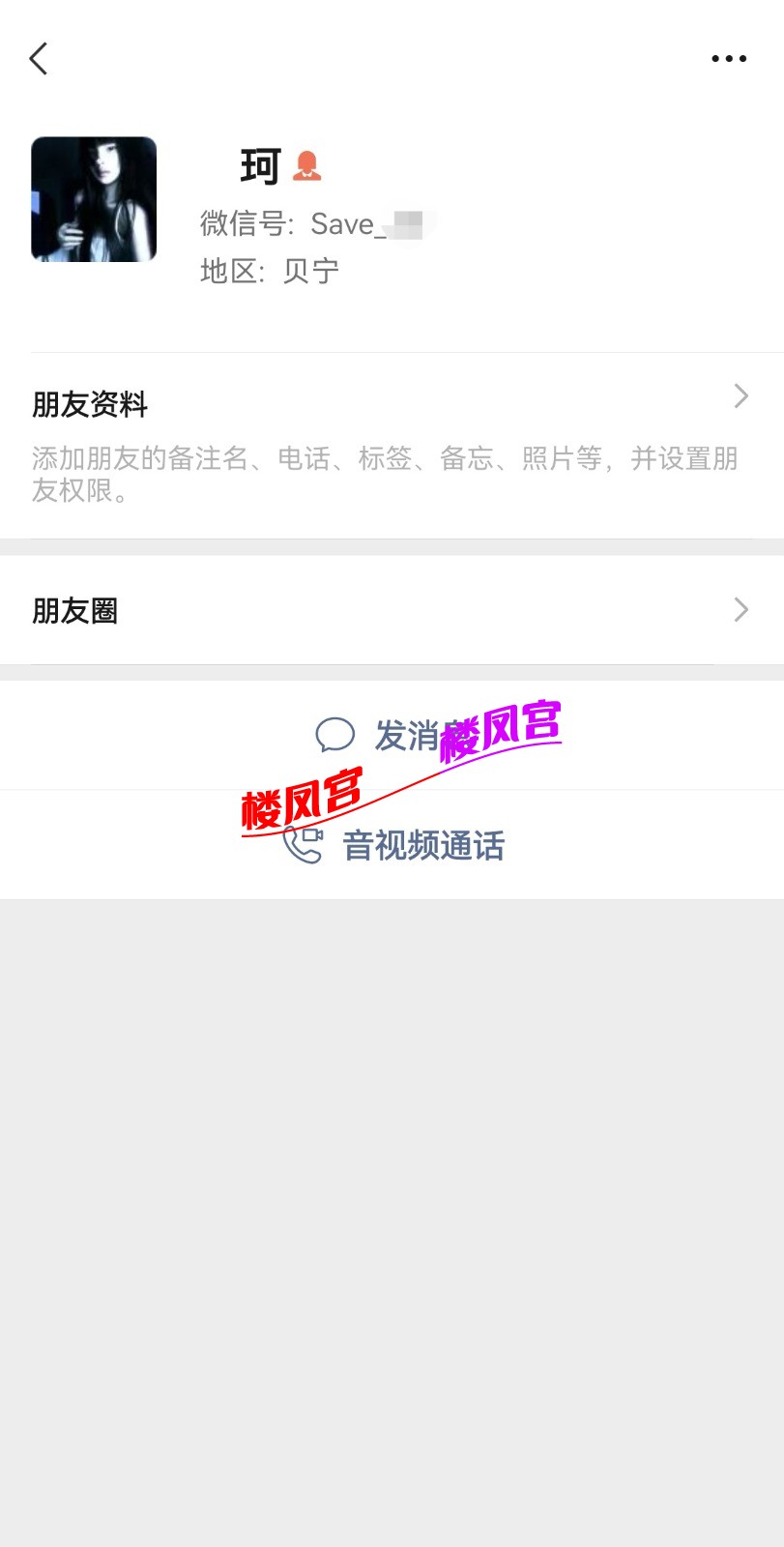Start a 音视频通话 call

click(422, 846)
